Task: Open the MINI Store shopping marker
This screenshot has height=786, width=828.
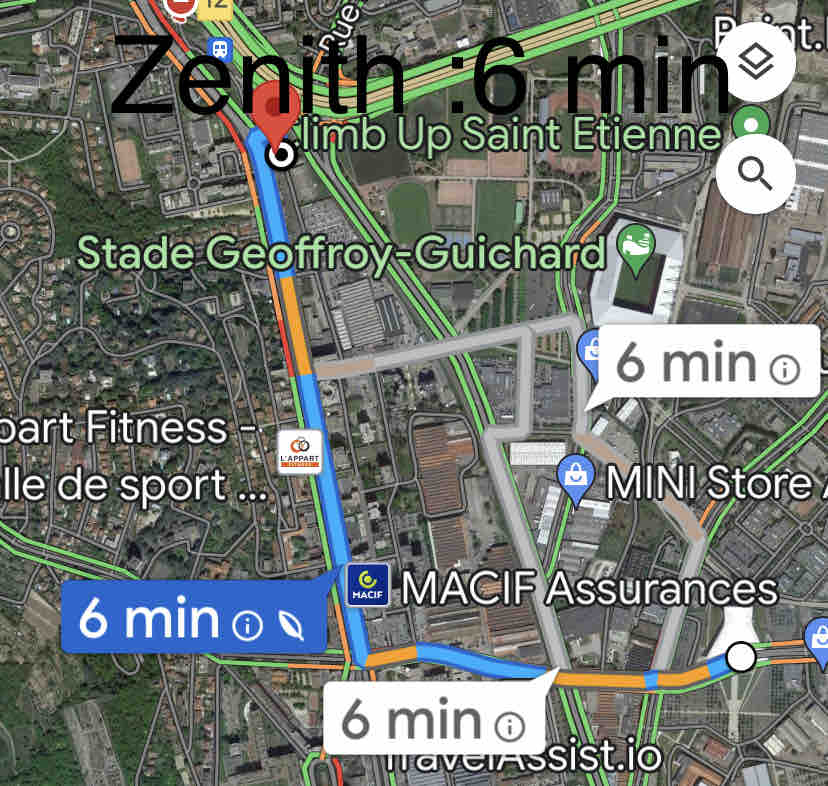Action: click(x=577, y=472)
